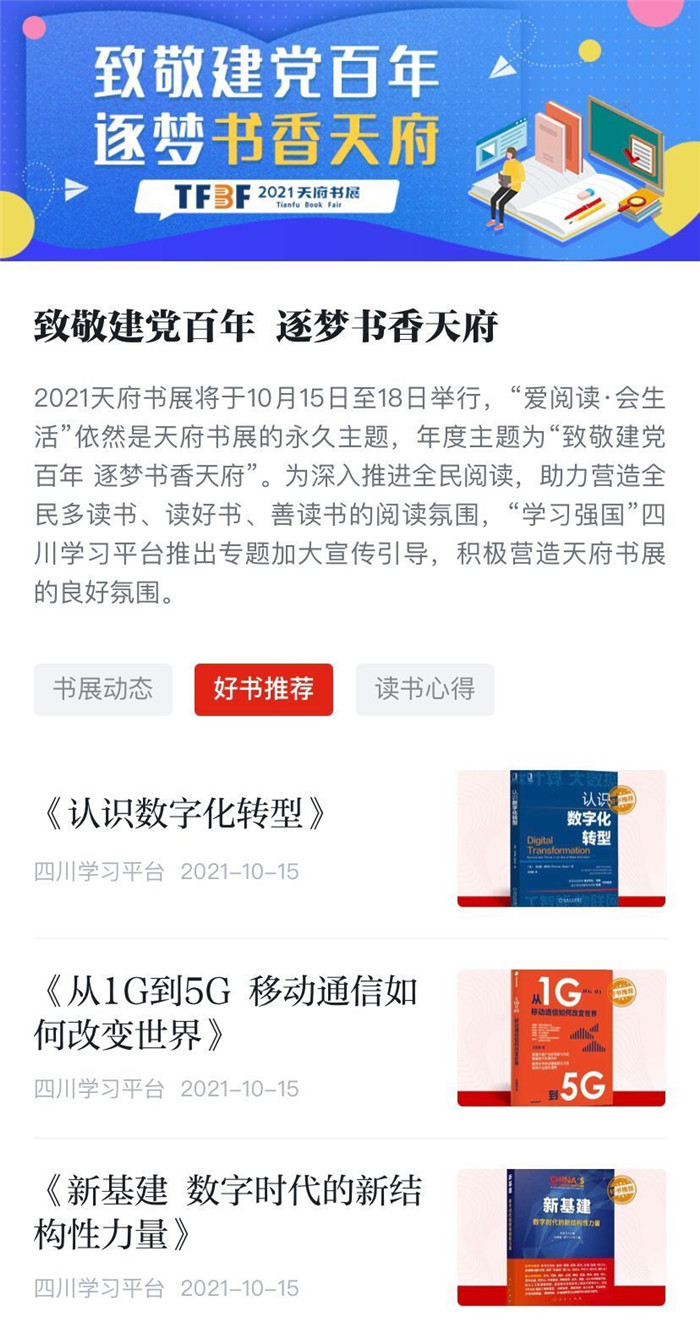Tap the 1G到5G book cover thumbnail

561,1037
